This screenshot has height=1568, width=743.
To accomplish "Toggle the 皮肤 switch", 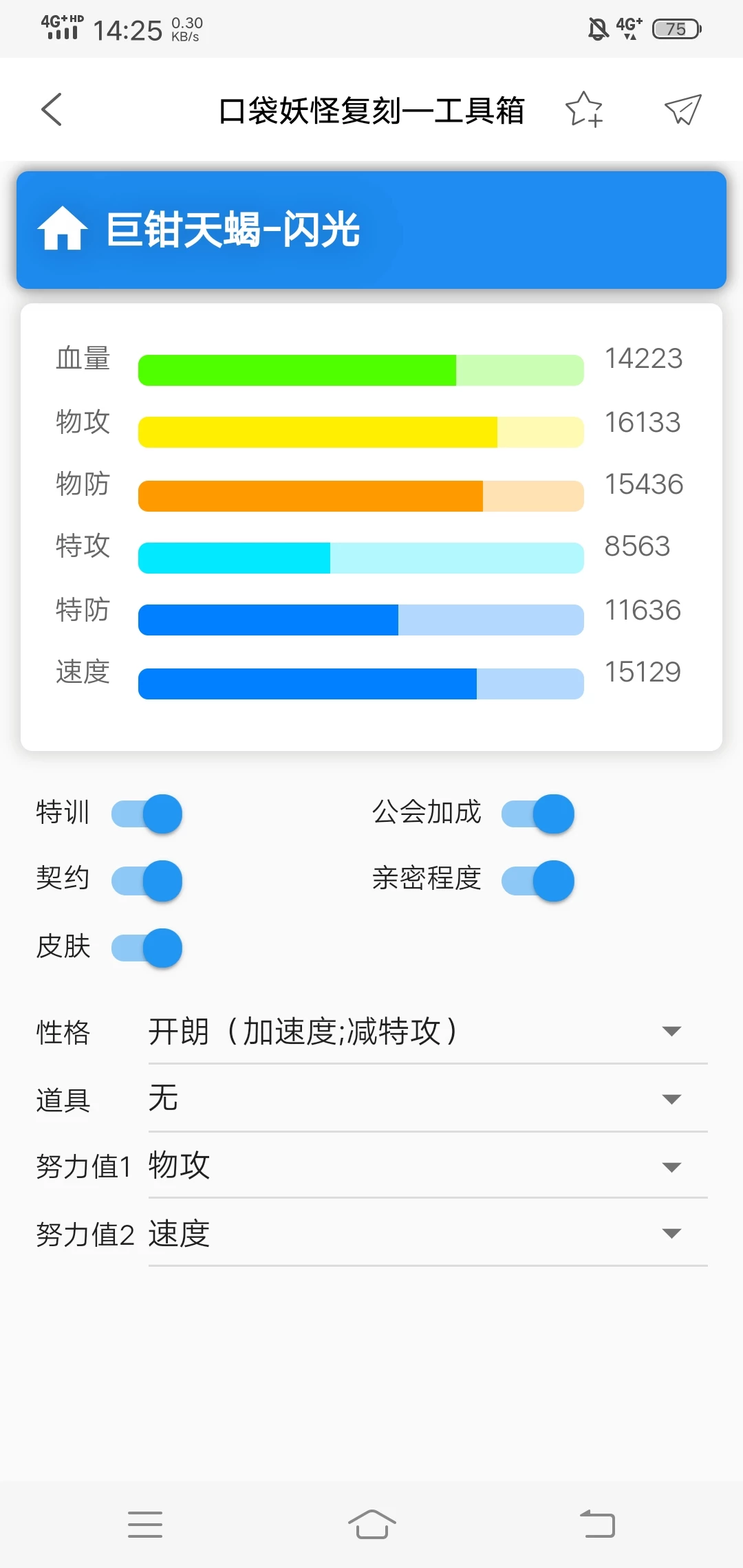I will click(147, 948).
